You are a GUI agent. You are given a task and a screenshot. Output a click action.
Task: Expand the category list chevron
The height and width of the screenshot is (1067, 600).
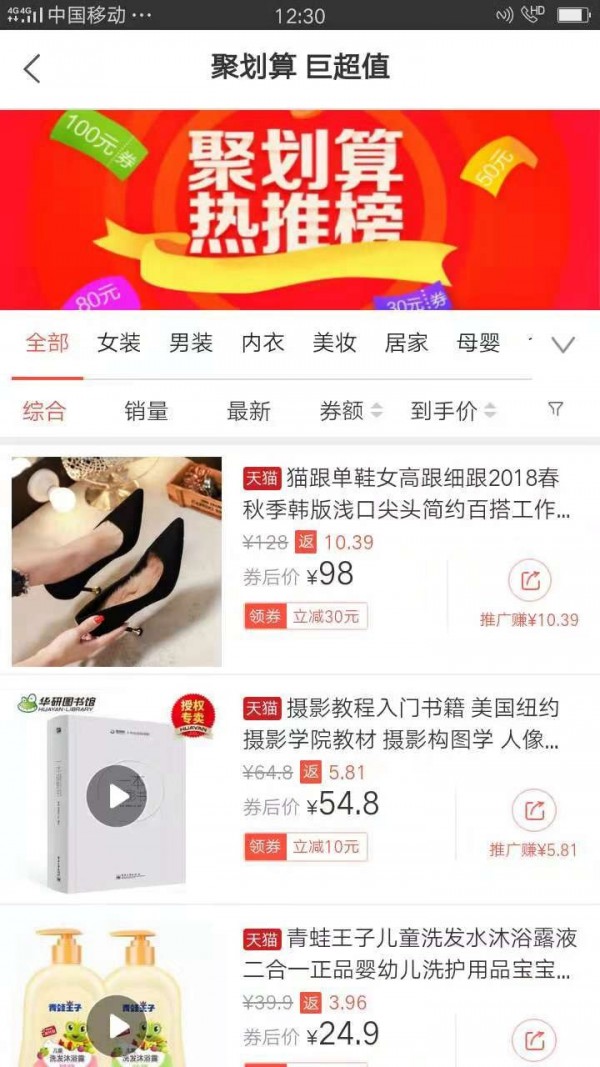(x=564, y=344)
